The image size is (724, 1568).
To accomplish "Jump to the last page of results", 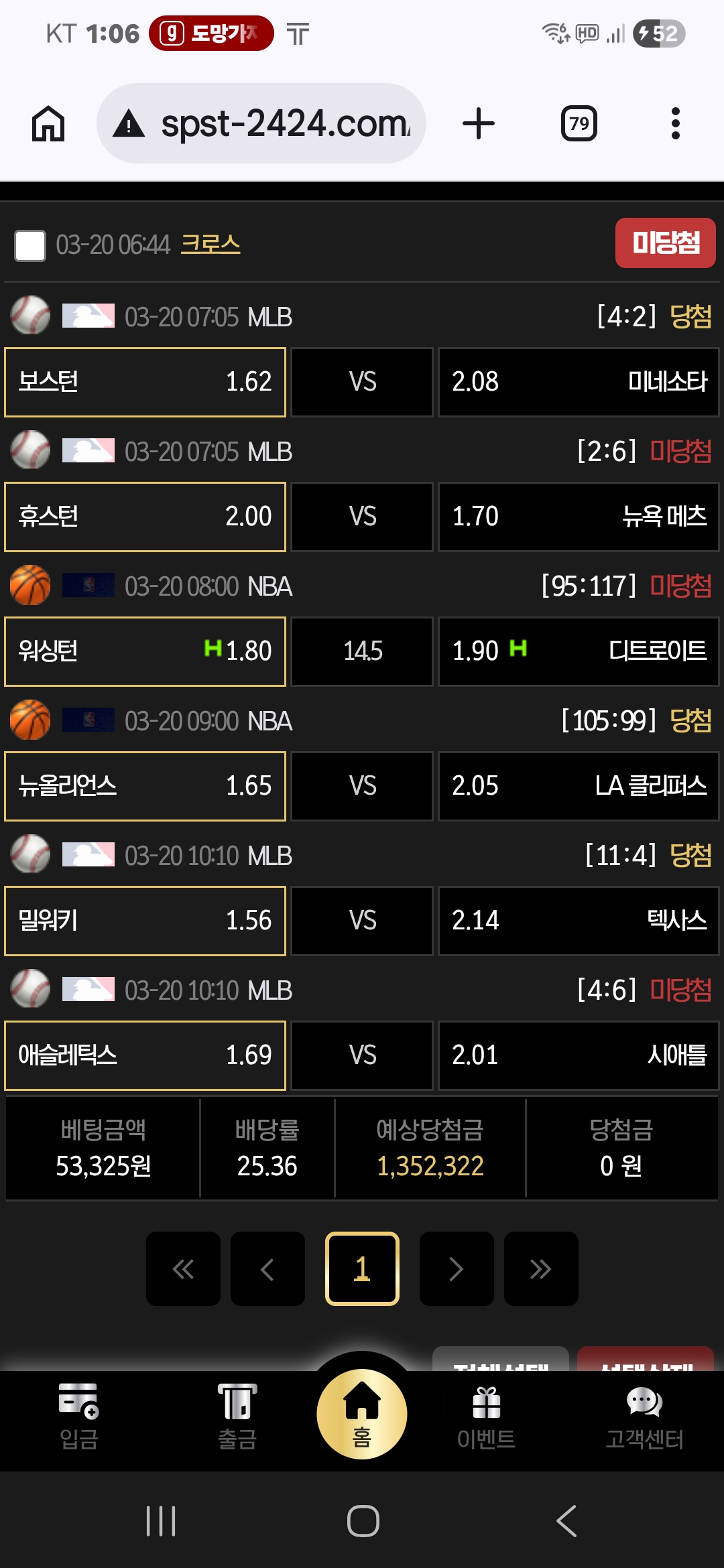I will click(541, 1268).
